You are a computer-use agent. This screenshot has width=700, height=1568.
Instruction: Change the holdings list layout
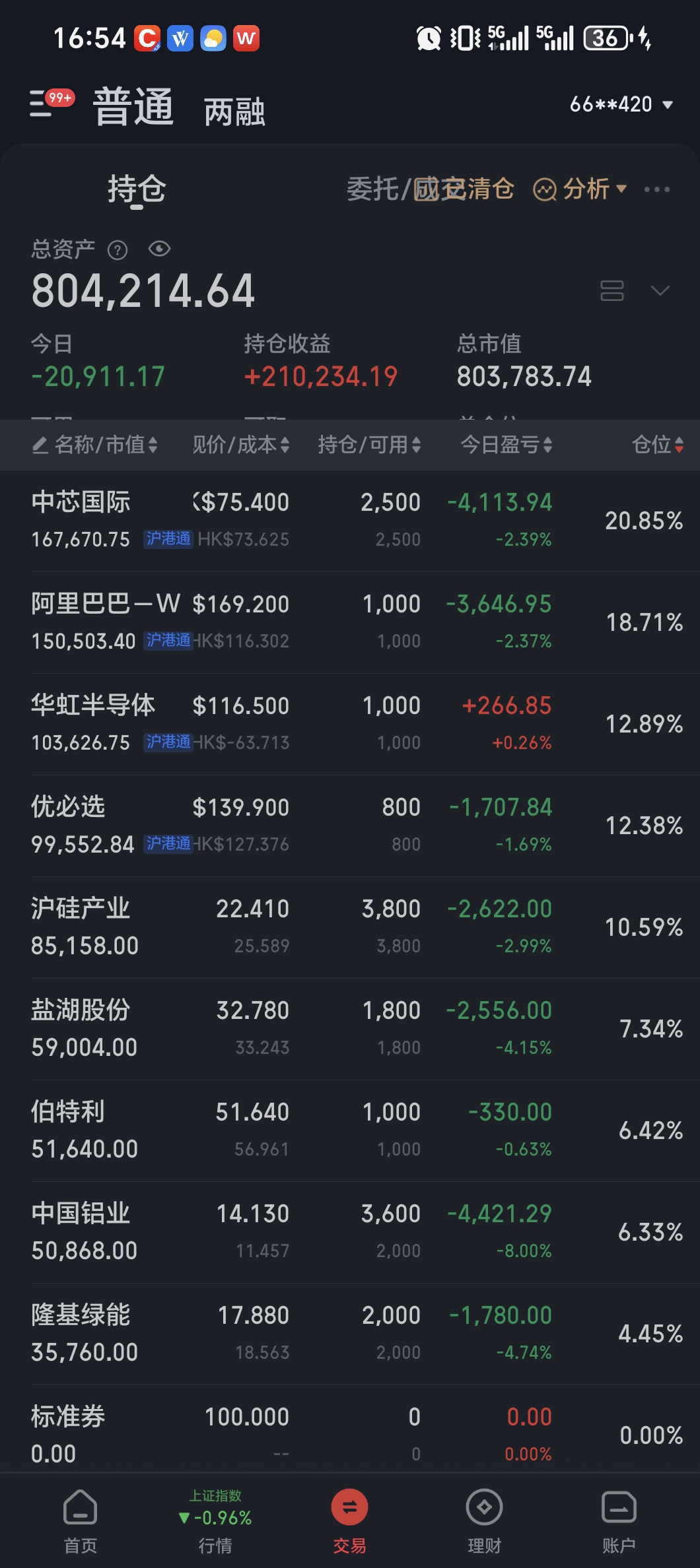tap(612, 290)
